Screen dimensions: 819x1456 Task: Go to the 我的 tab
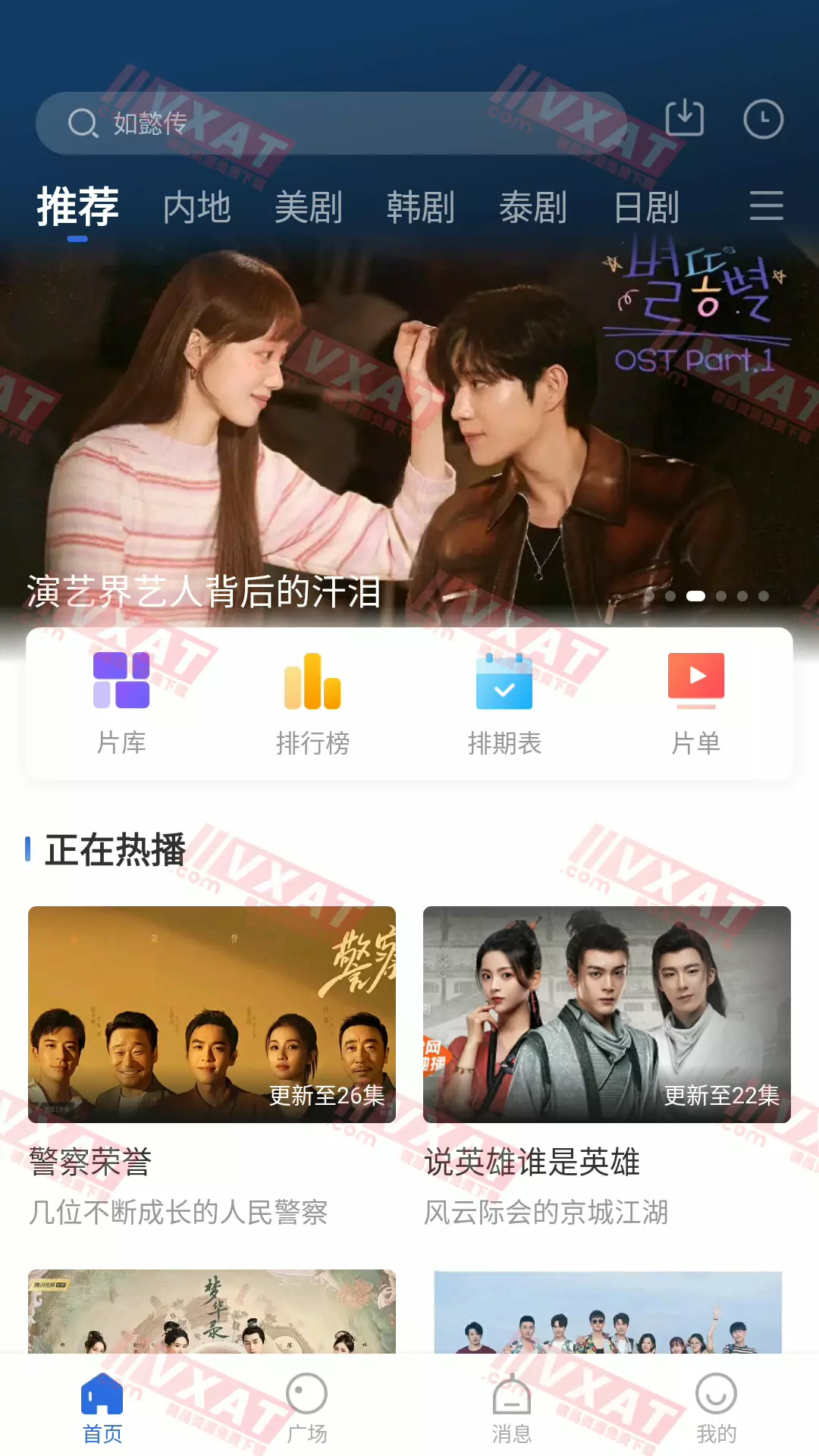click(x=716, y=1407)
